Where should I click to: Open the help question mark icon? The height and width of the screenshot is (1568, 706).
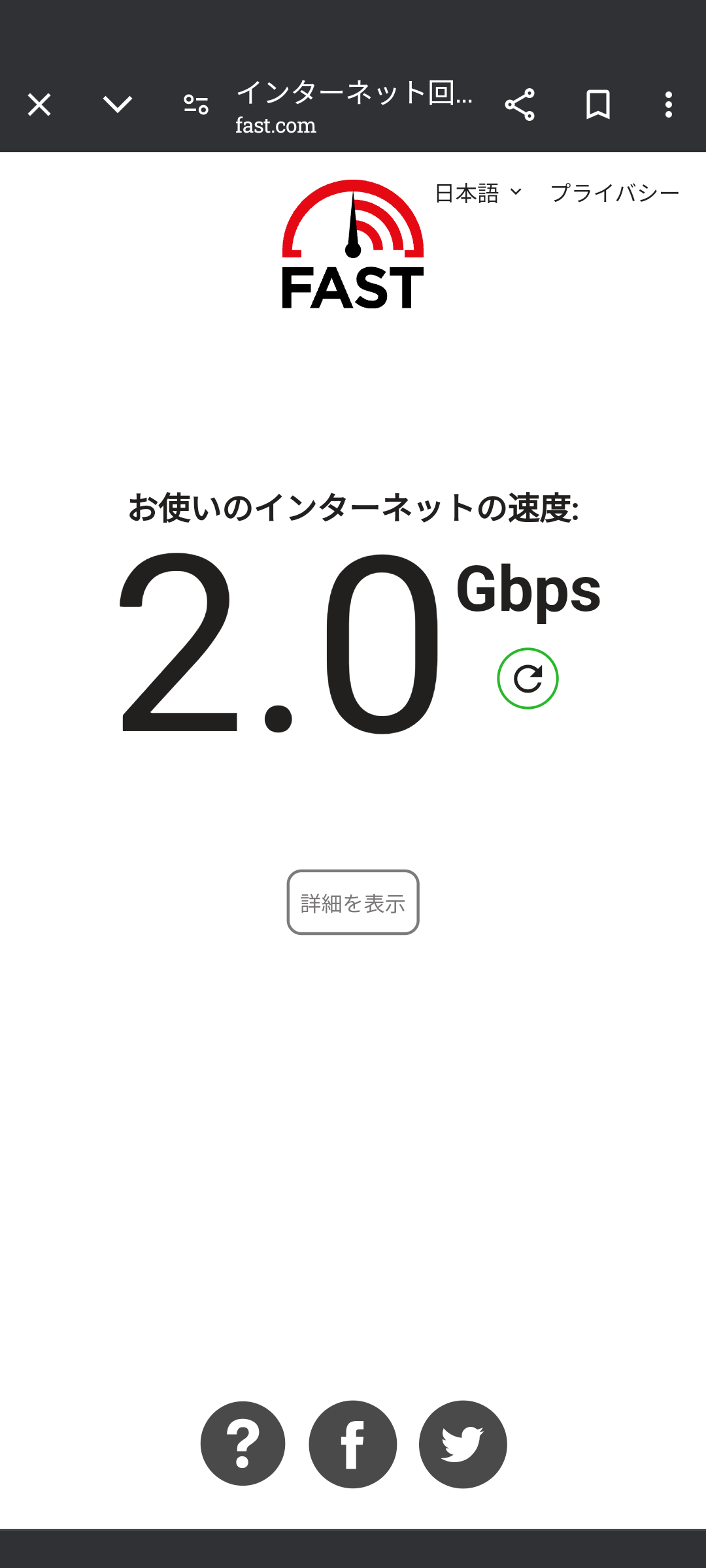click(243, 1444)
